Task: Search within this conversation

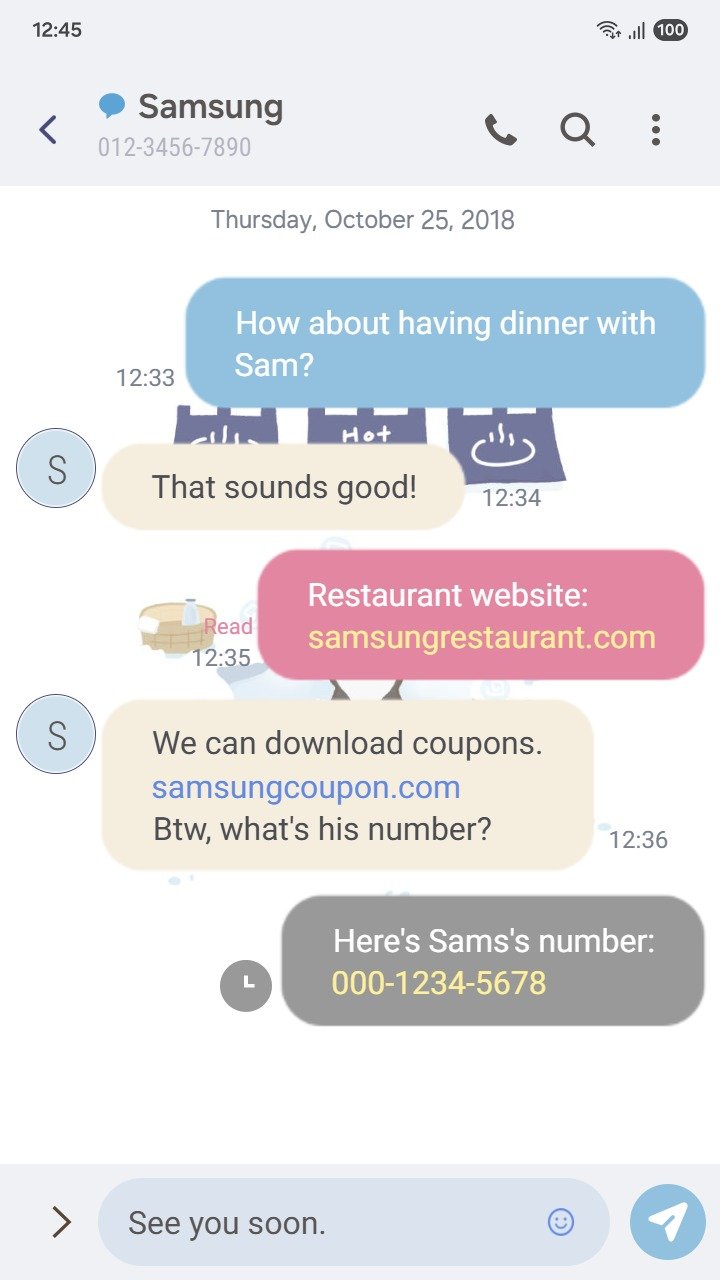Action: point(577,130)
